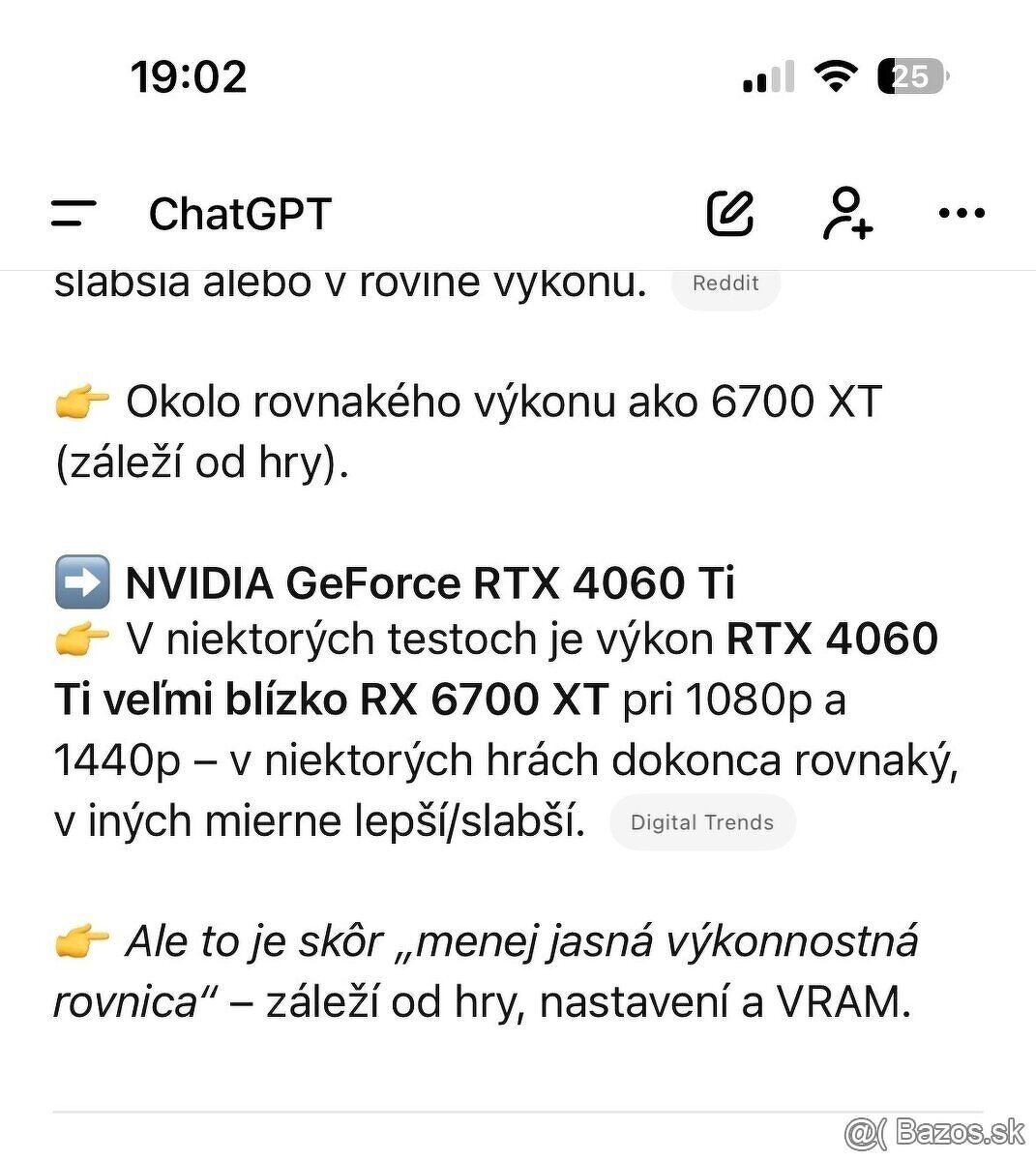The height and width of the screenshot is (1161, 1036).
Task: Tap the add-person icon to share
Action: click(x=848, y=213)
